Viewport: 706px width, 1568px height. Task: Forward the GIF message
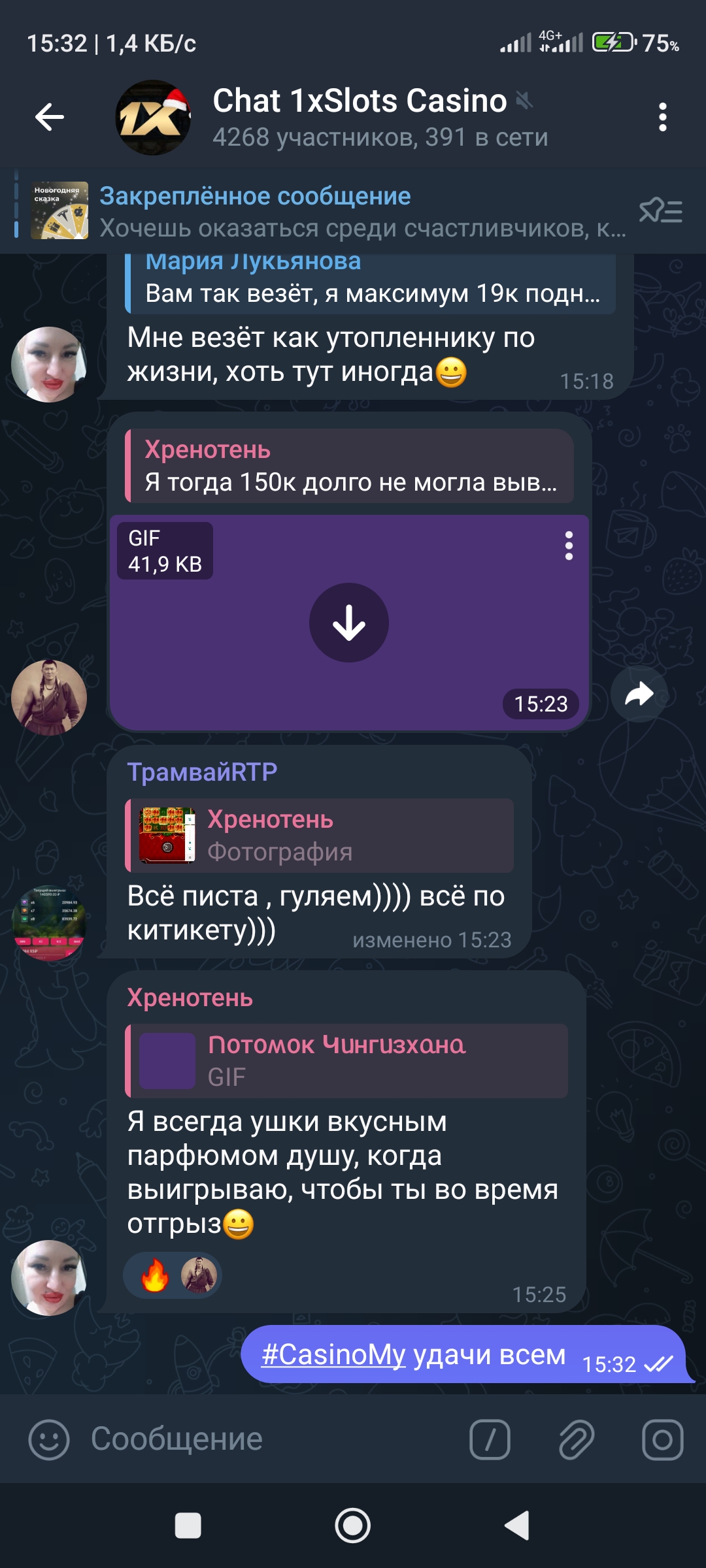click(639, 694)
